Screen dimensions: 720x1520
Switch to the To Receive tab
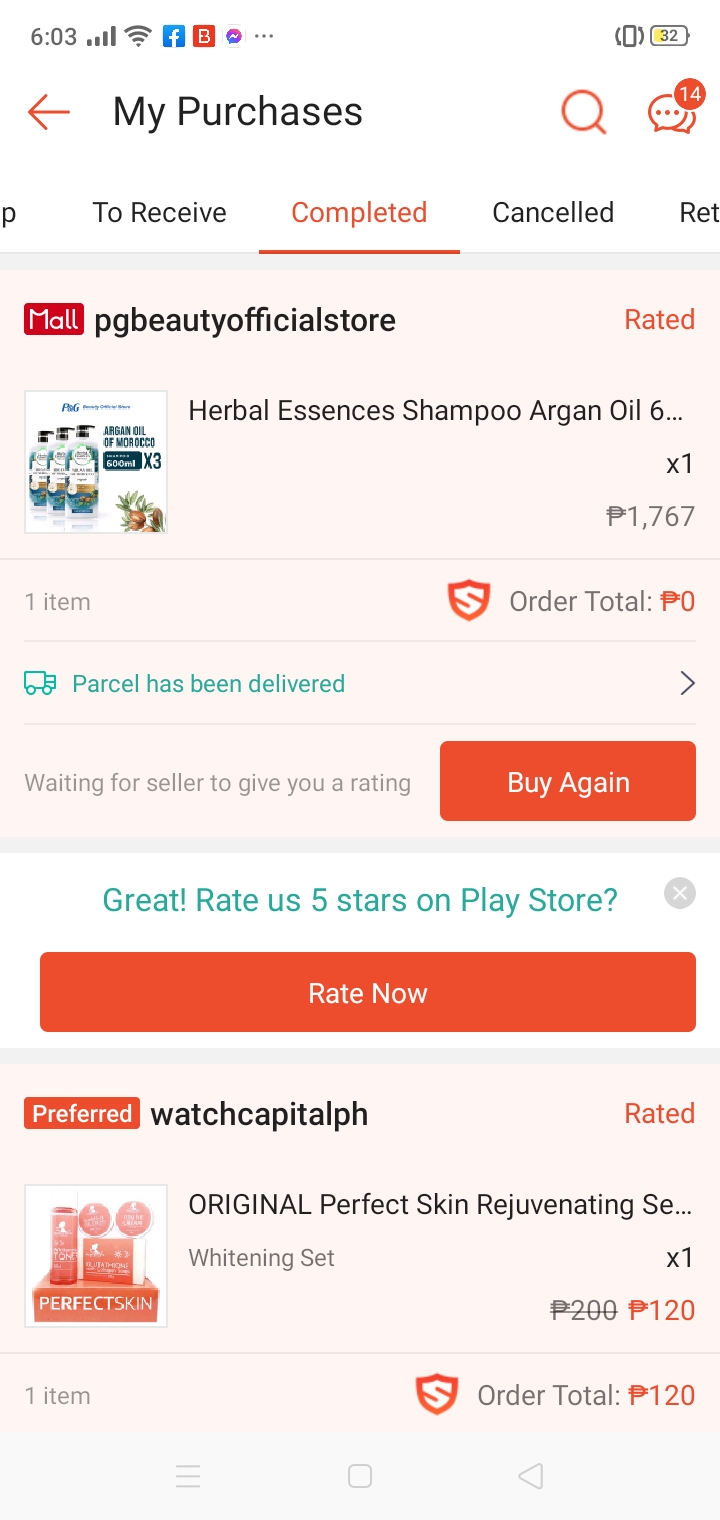point(159,213)
